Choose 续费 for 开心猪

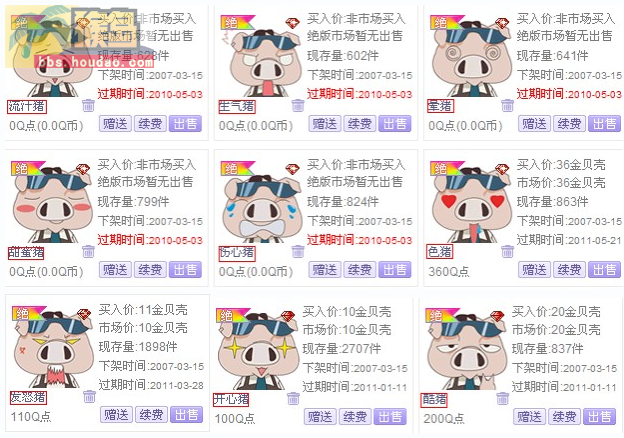(x=357, y=416)
